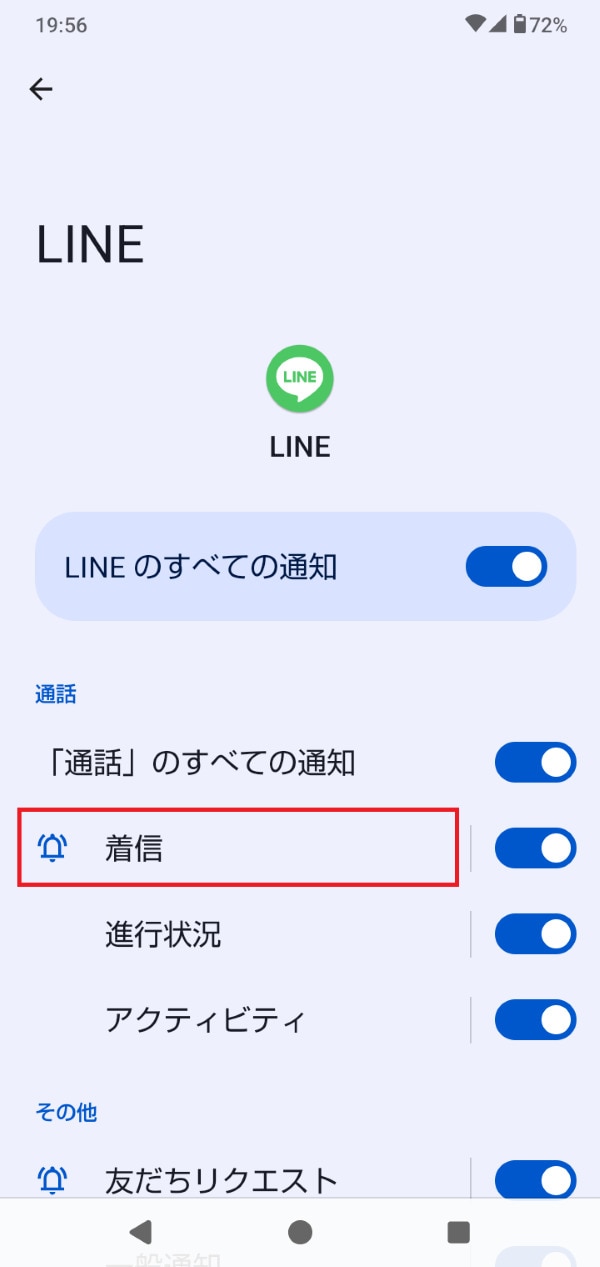Go back using the top arrow

pyautogui.click(x=41, y=89)
